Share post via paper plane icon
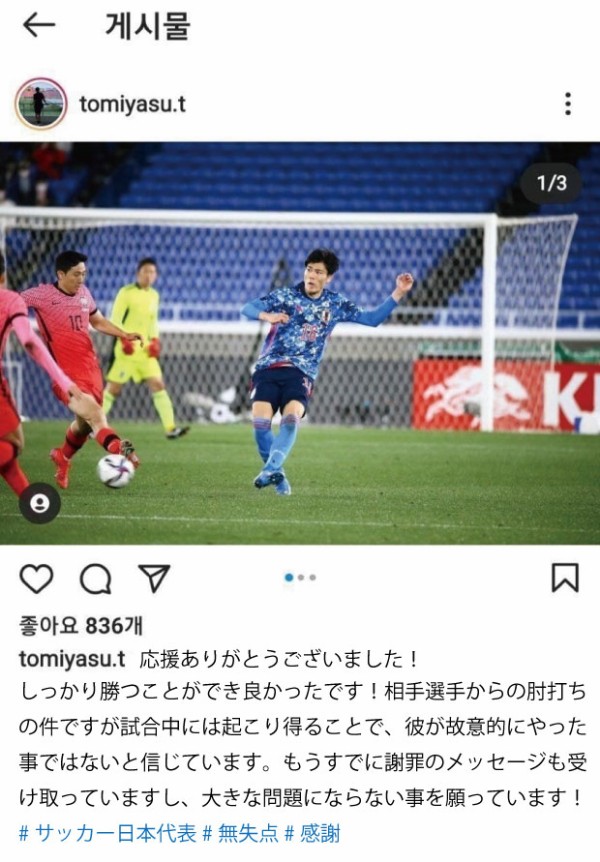600x862 pixels. [x=153, y=578]
